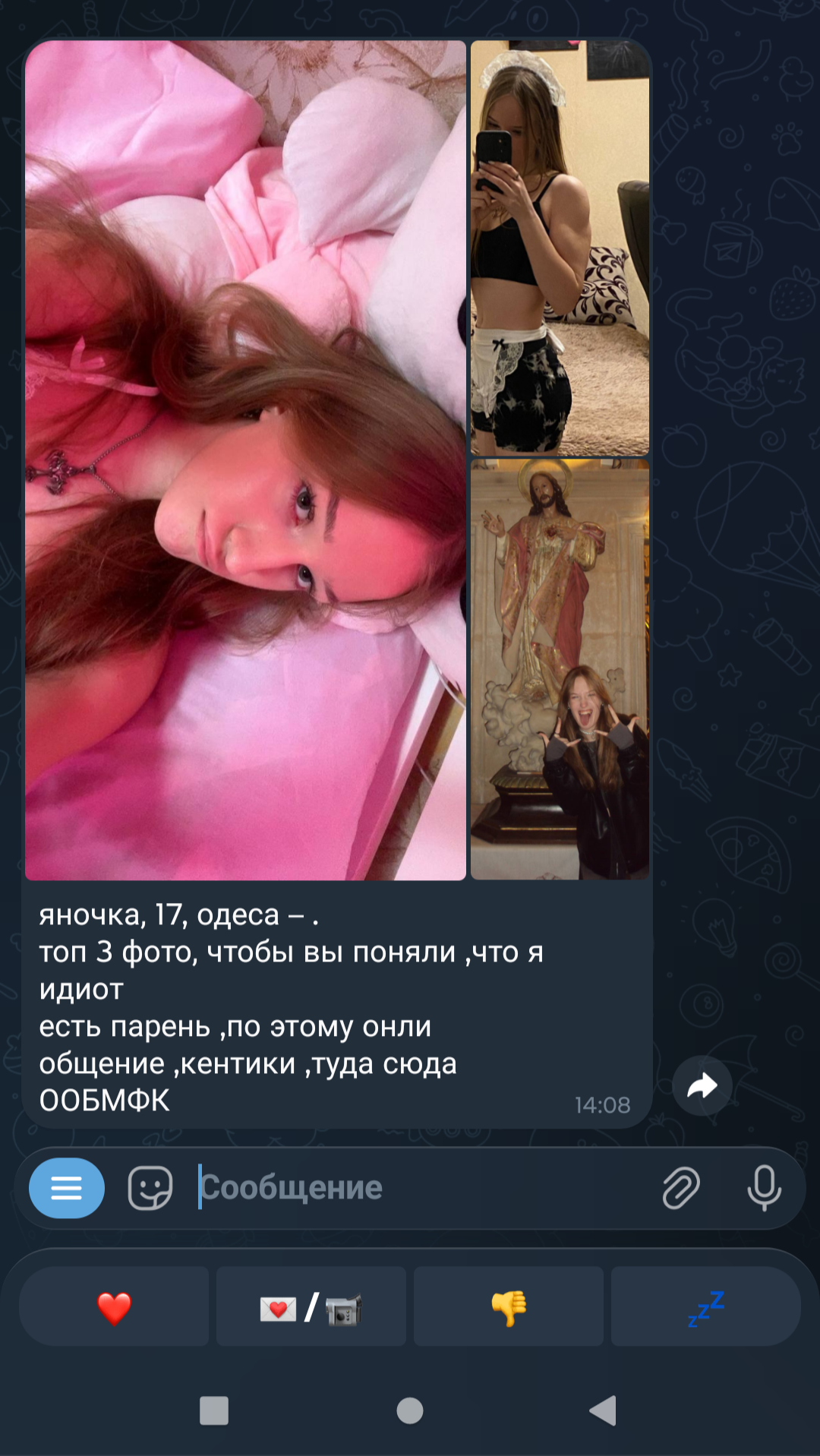
Task: Open the sticker and emoji panel
Action: coord(150,1187)
